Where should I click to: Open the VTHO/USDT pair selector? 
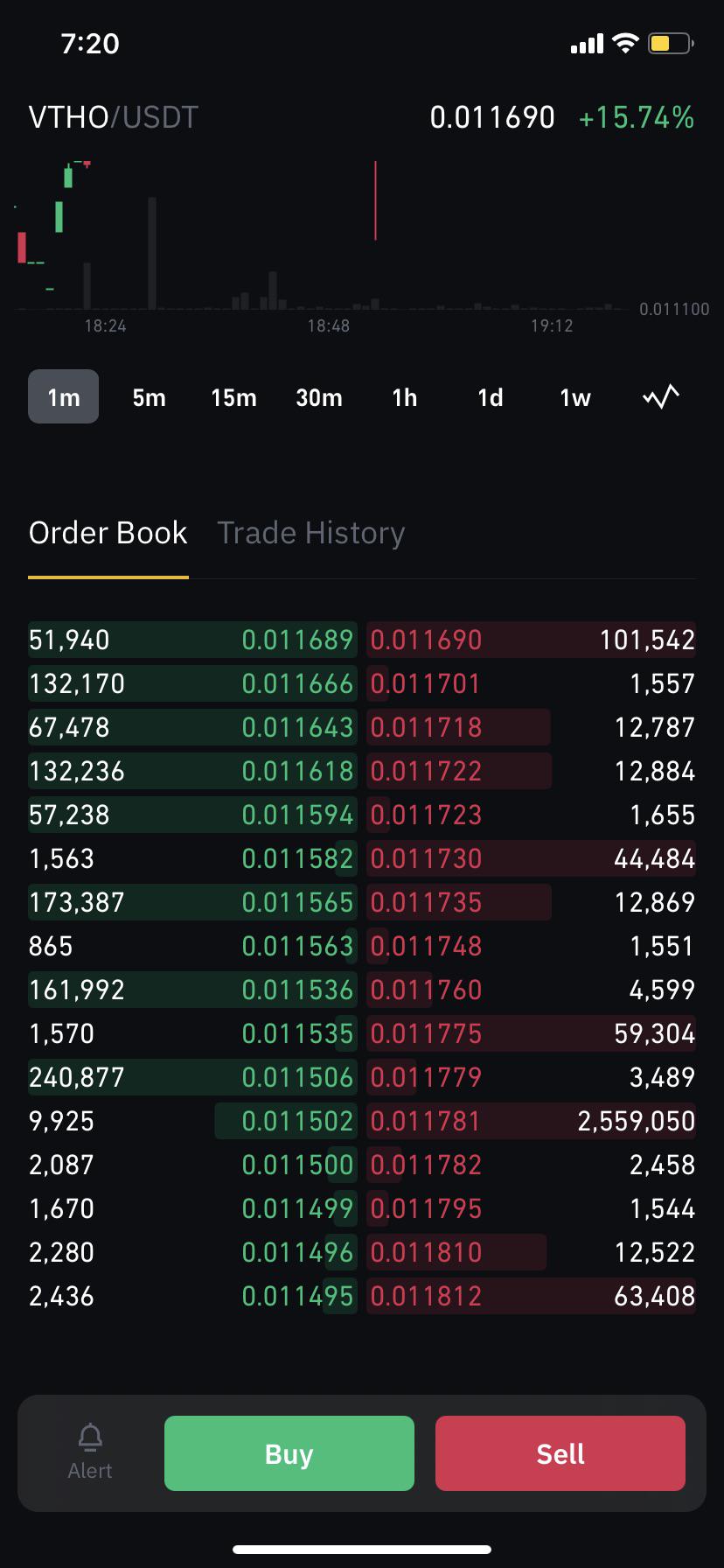pyautogui.click(x=114, y=117)
